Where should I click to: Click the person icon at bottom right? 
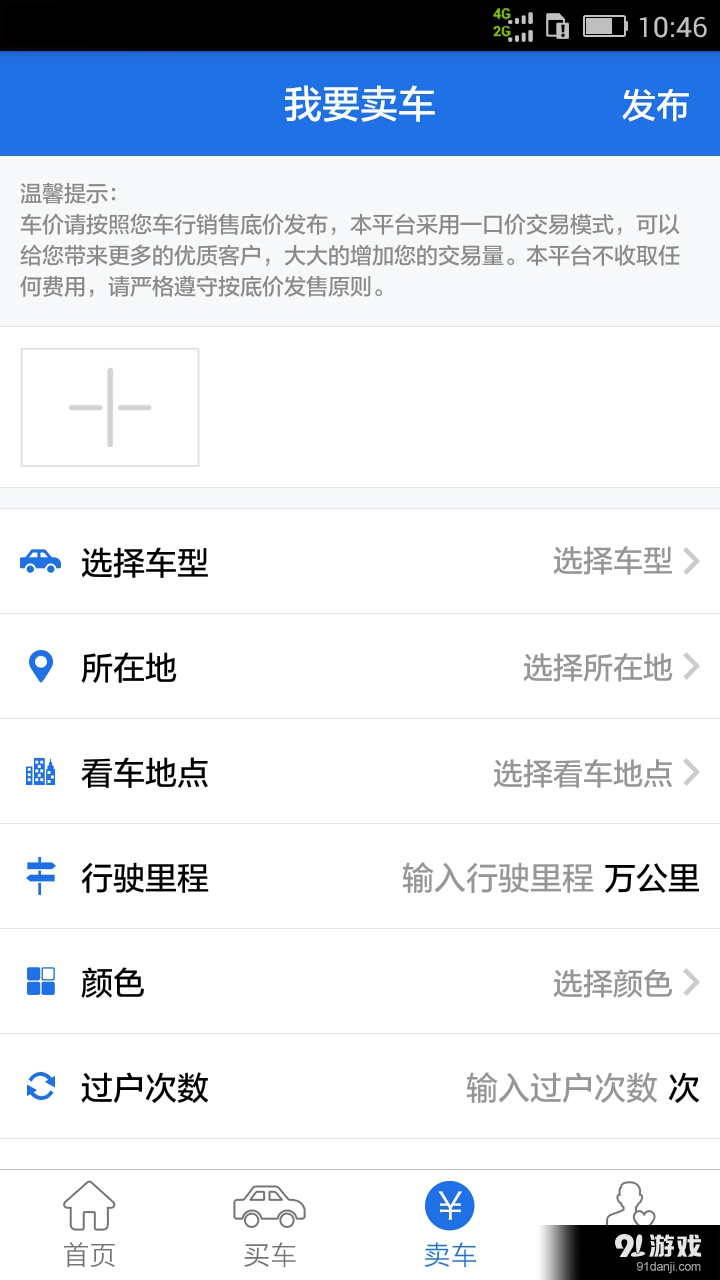(630, 1207)
